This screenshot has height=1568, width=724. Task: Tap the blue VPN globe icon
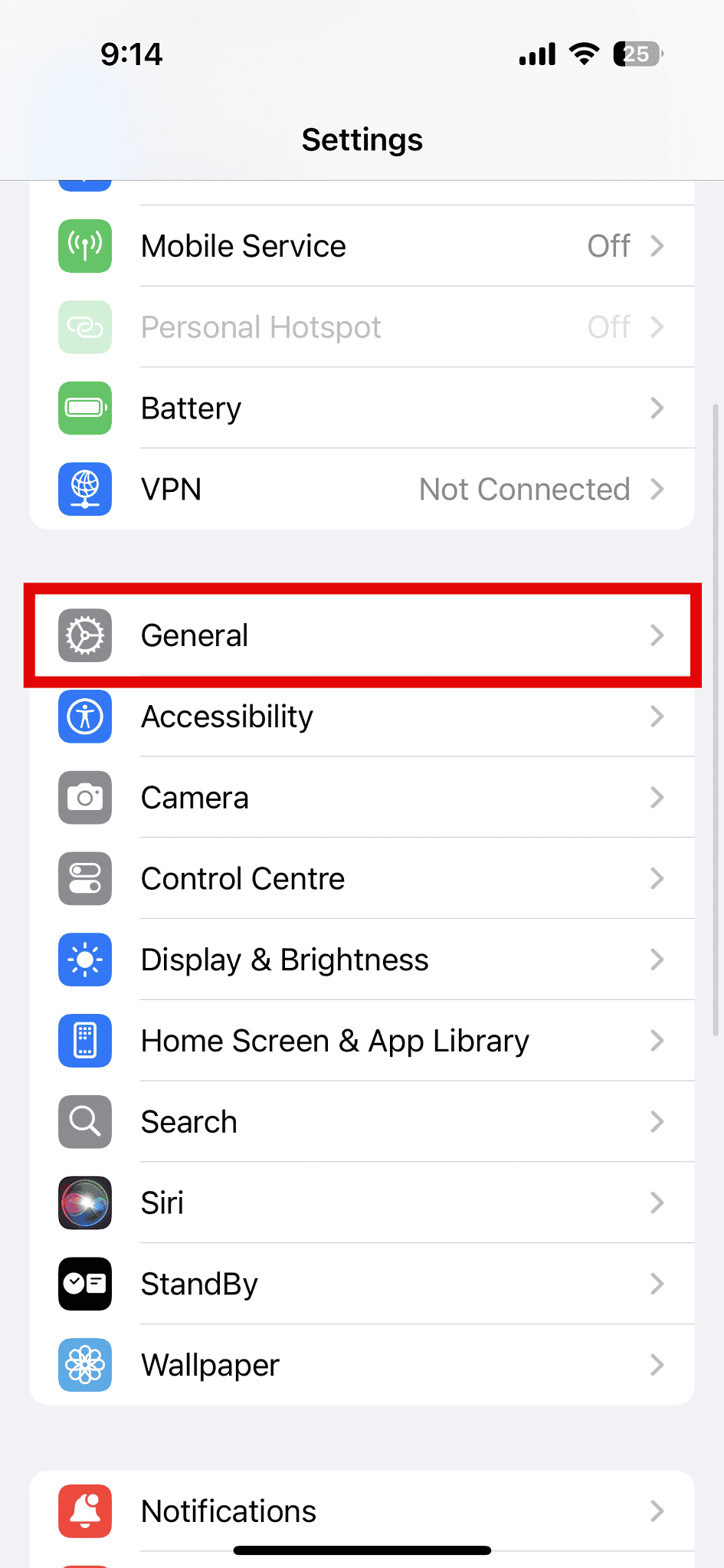tap(84, 490)
